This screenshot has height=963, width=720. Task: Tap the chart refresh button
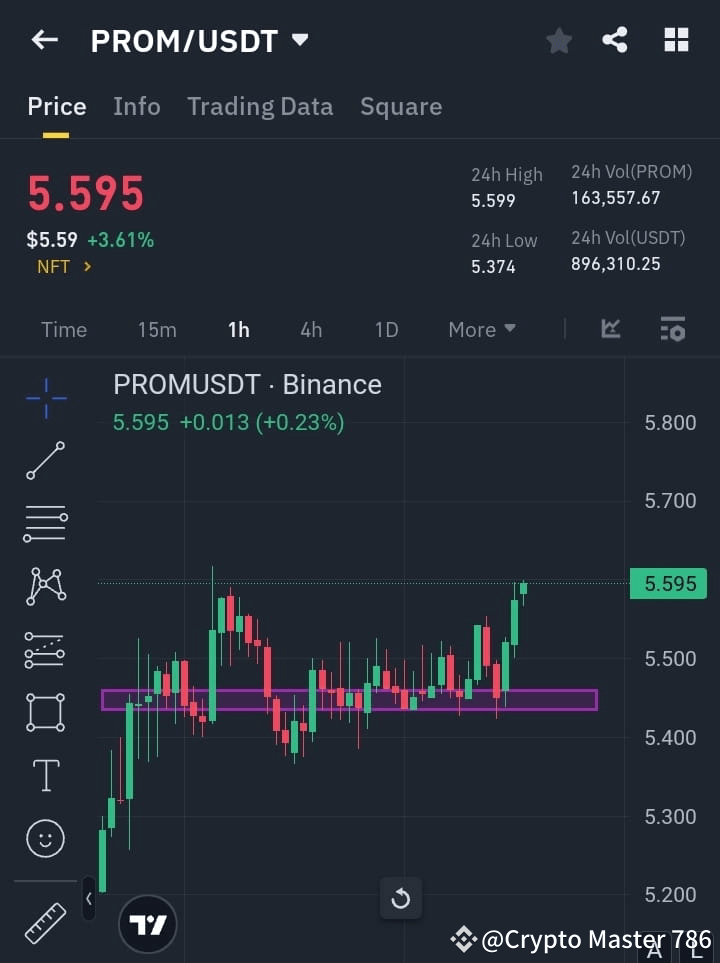pyautogui.click(x=400, y=898)
